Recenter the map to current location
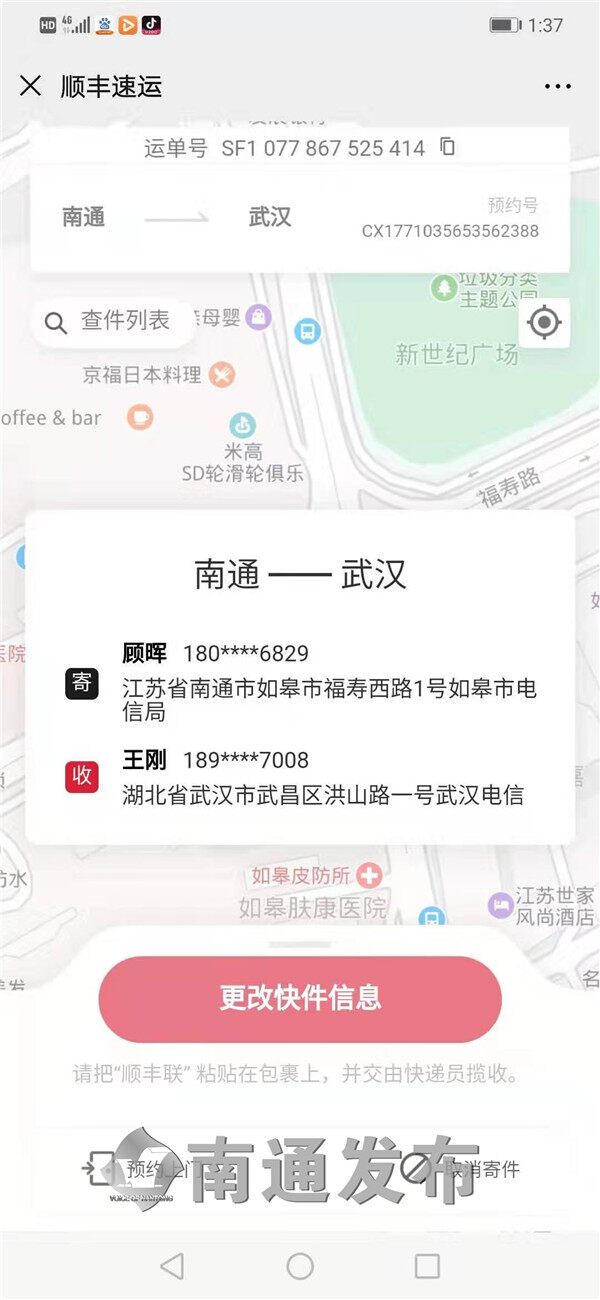600x1300 pixels. (x=544, y=323)
